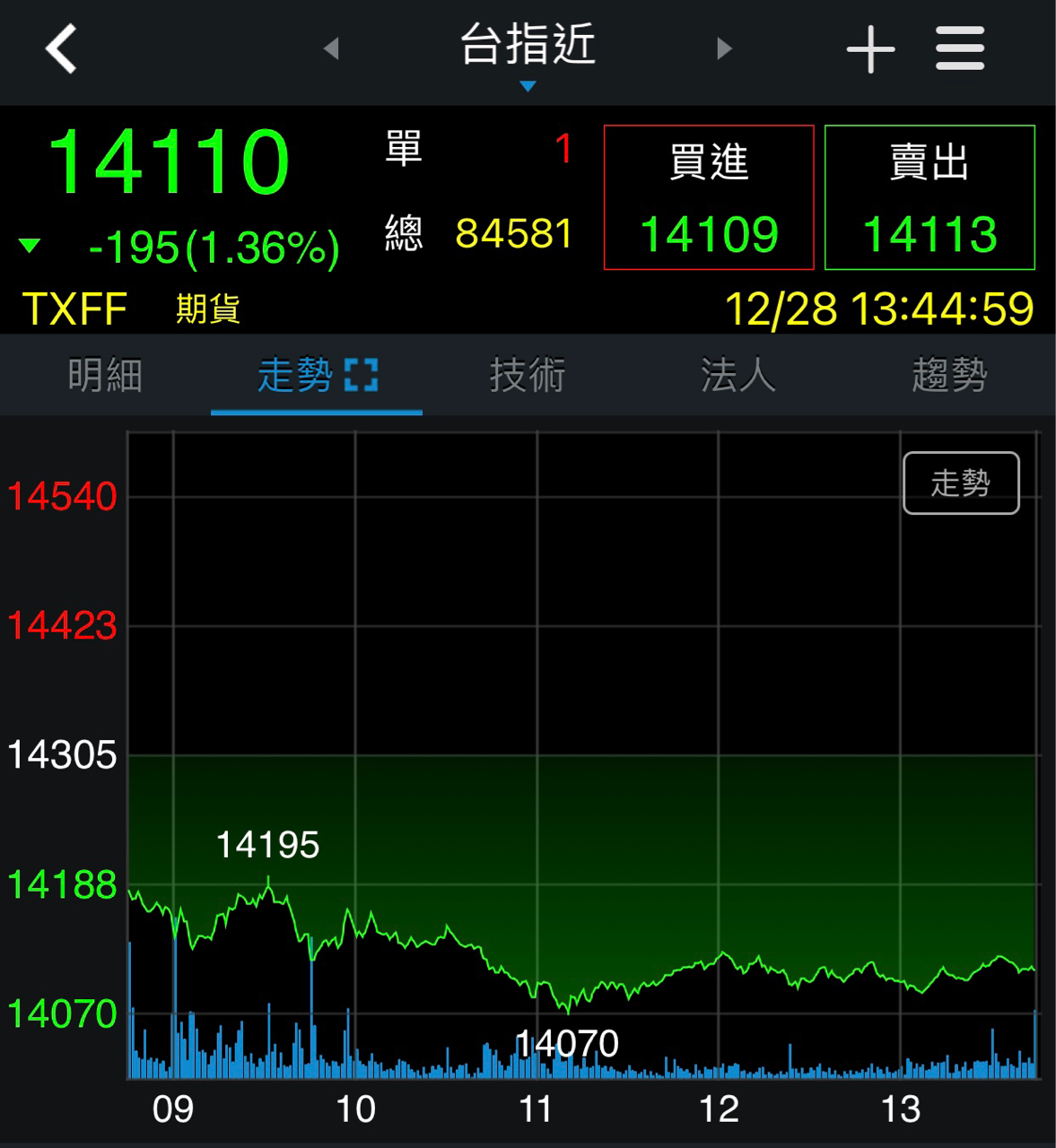Switch to next contract with right arrow

(725, 48)
